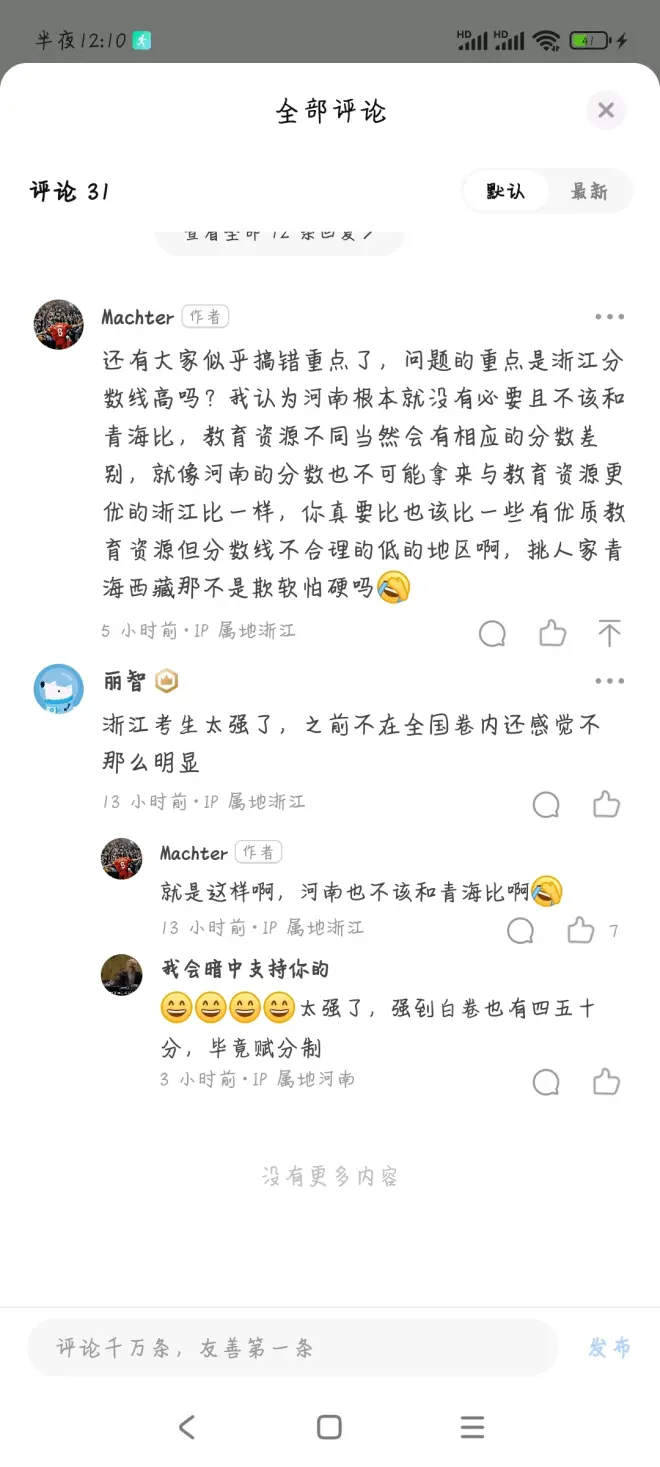The height and width of the screenshot is (1467, 660).
Task: Close the 全部评论 comments panel
Action: point(606,110)
